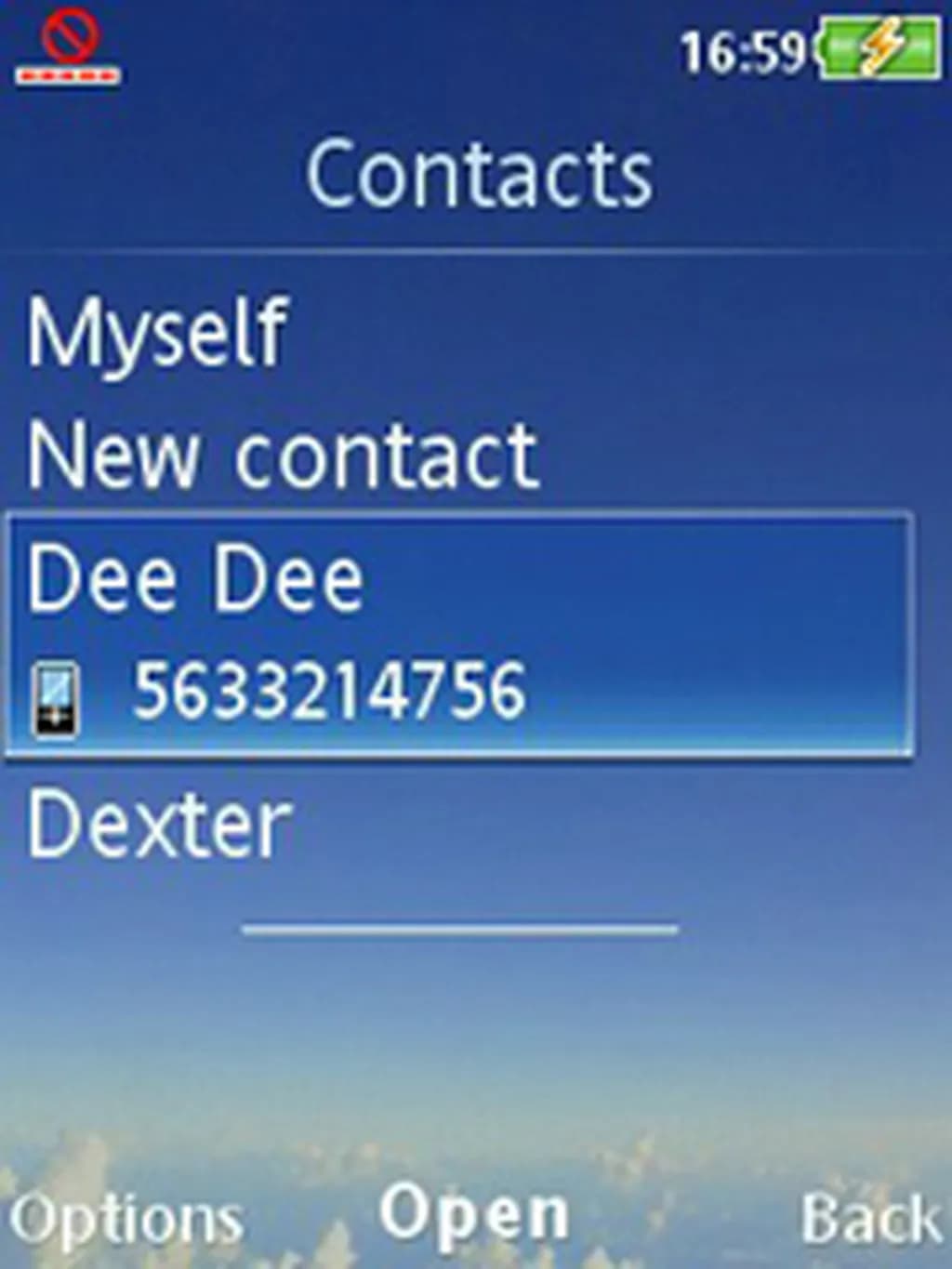Screen dimensions: 952x1269
Task: Open Dexter's contact entry
Action: pyautogui.click(x=159, y=825)
